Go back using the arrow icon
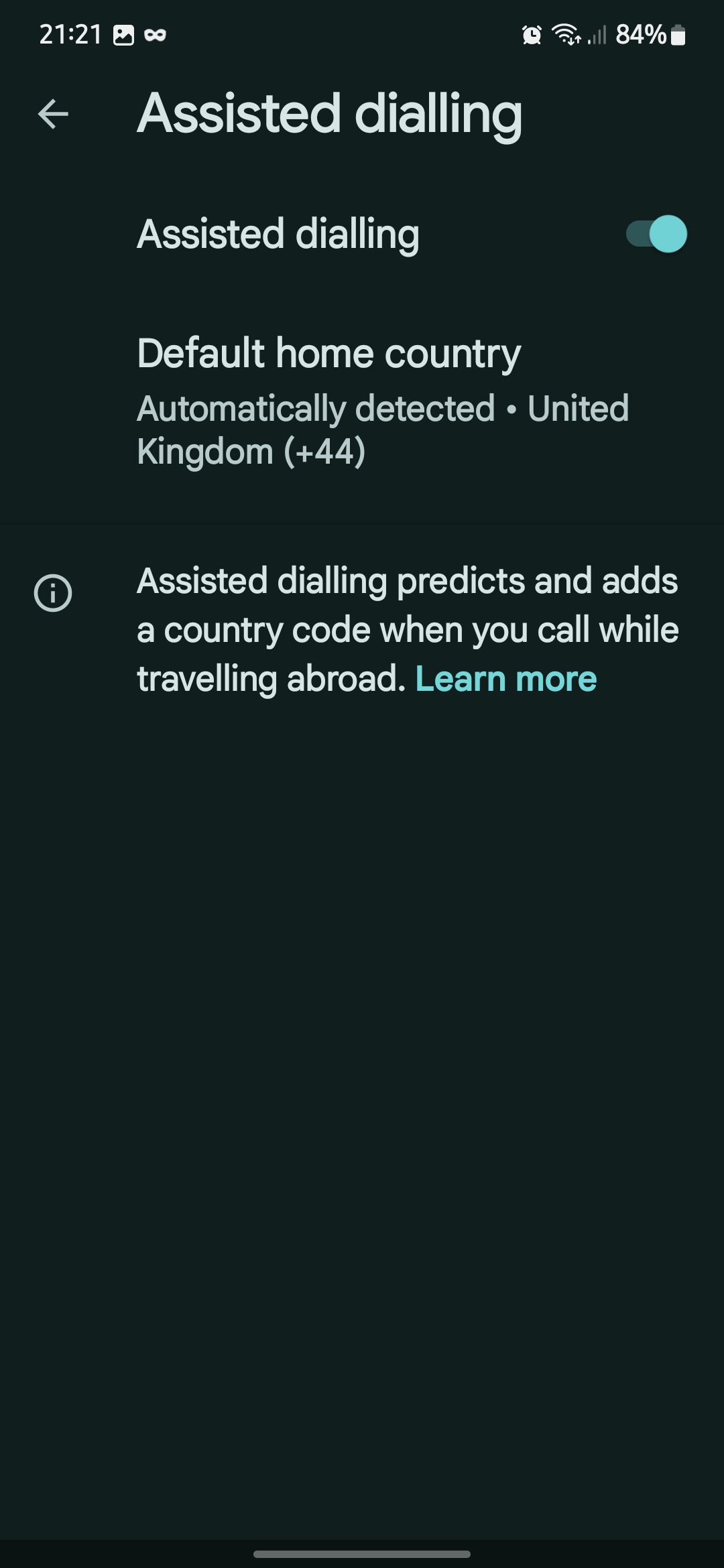Viewport: 724px width, 1568px height. tap(53, 114)
